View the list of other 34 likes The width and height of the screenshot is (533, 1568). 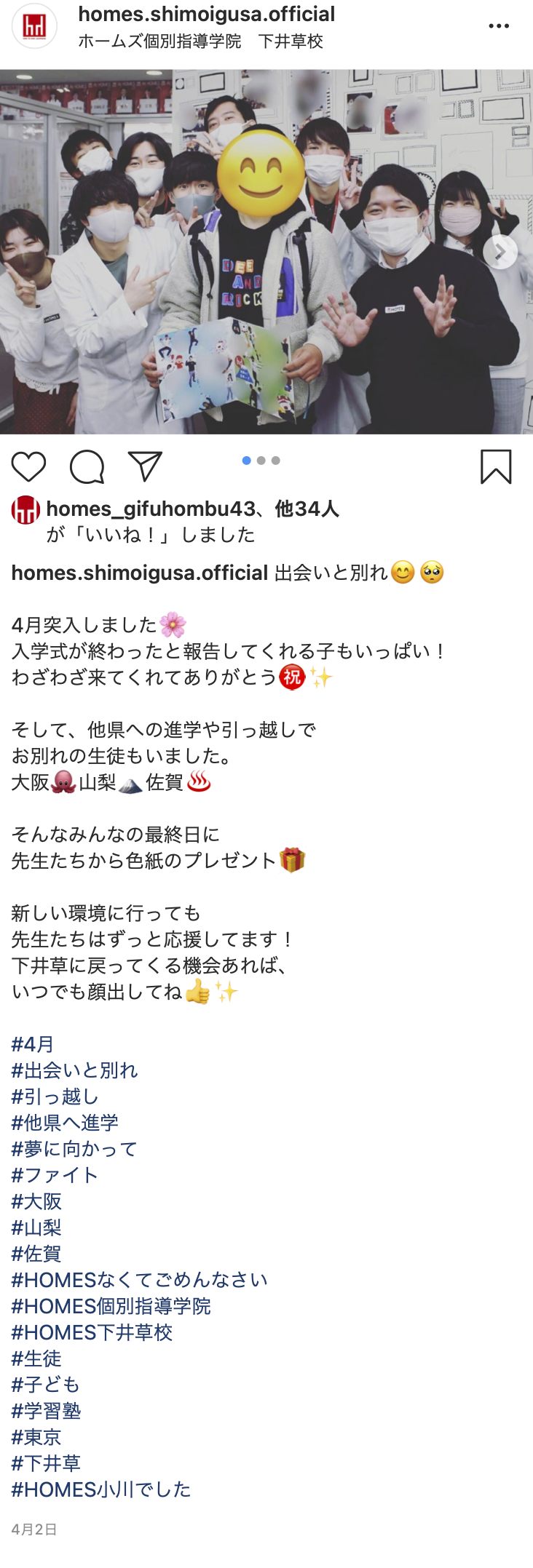point(307,509)
